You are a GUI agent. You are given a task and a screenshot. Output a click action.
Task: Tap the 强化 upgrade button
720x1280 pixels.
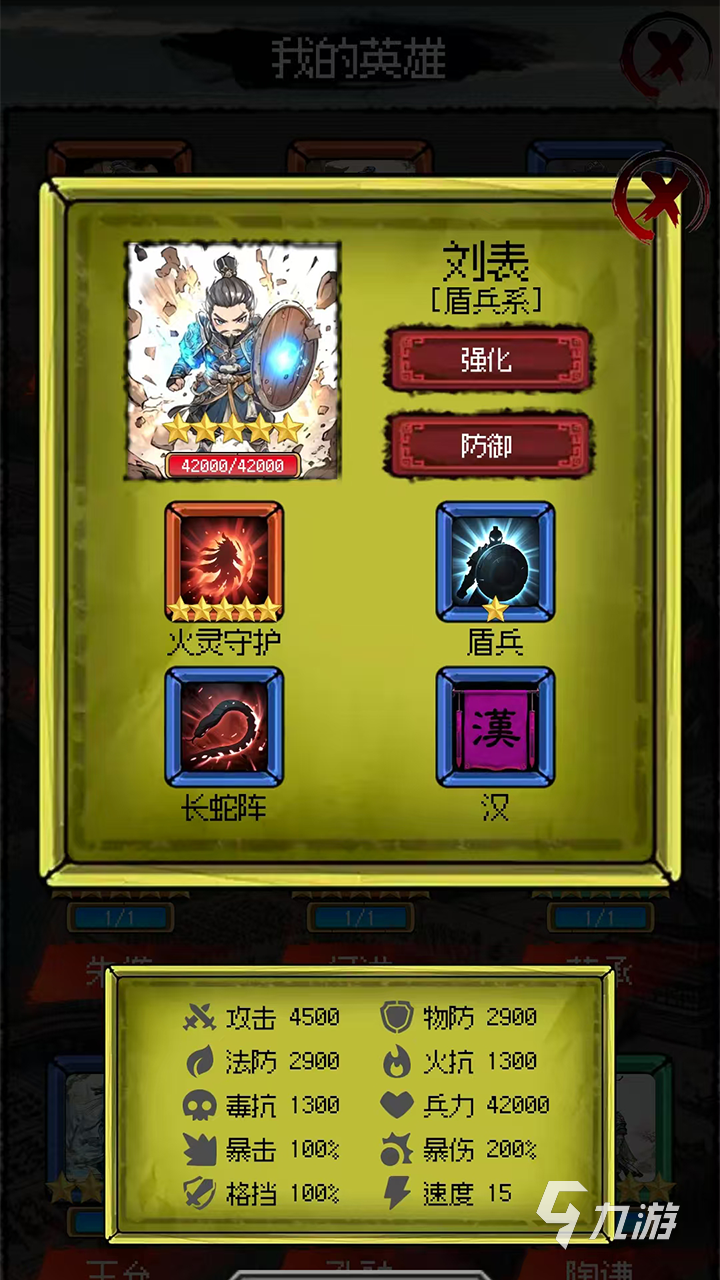(x=487, y=360)
